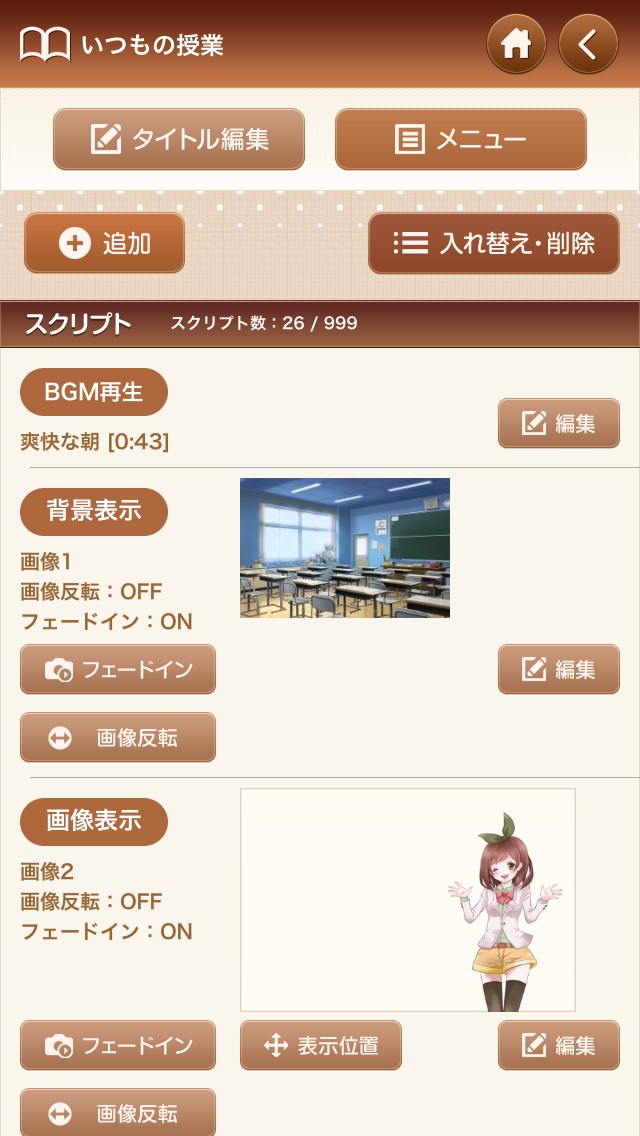Edit the 画像表示 script entry
Viewport: 640px width, 1136px height.
coord(559,1045)
